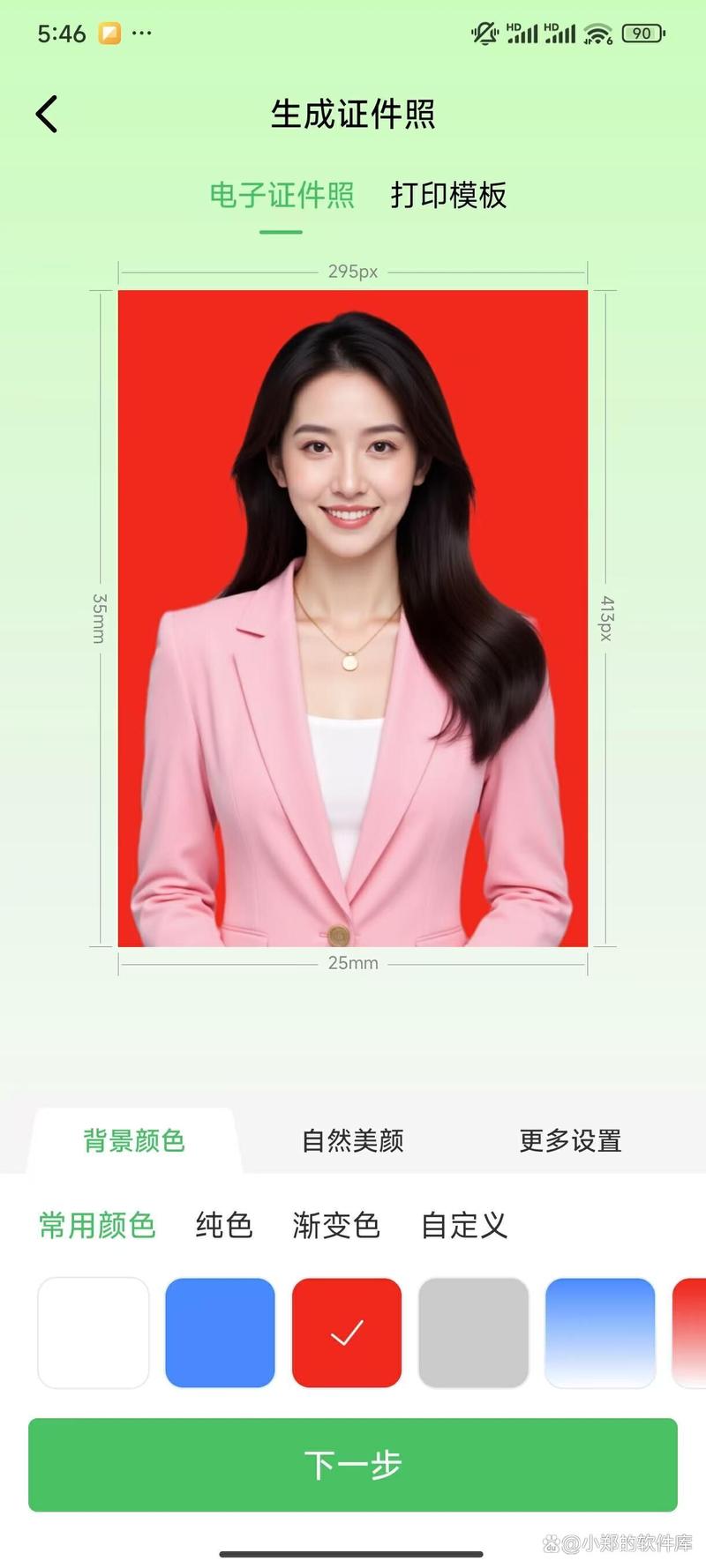This screenshot has height=1568, width=706.
Task: Tap the battery indicator showing 90
Action: (643, 32)
